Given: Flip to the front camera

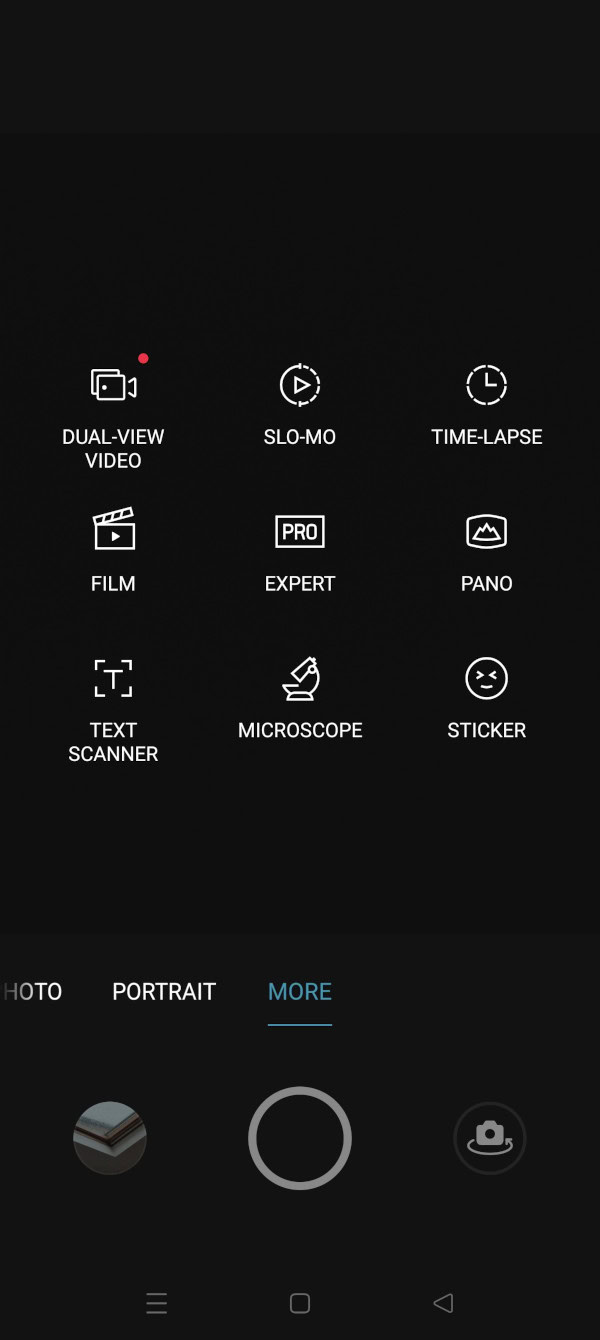Looking at the screenshot, I should click(x=489, y=1138).
